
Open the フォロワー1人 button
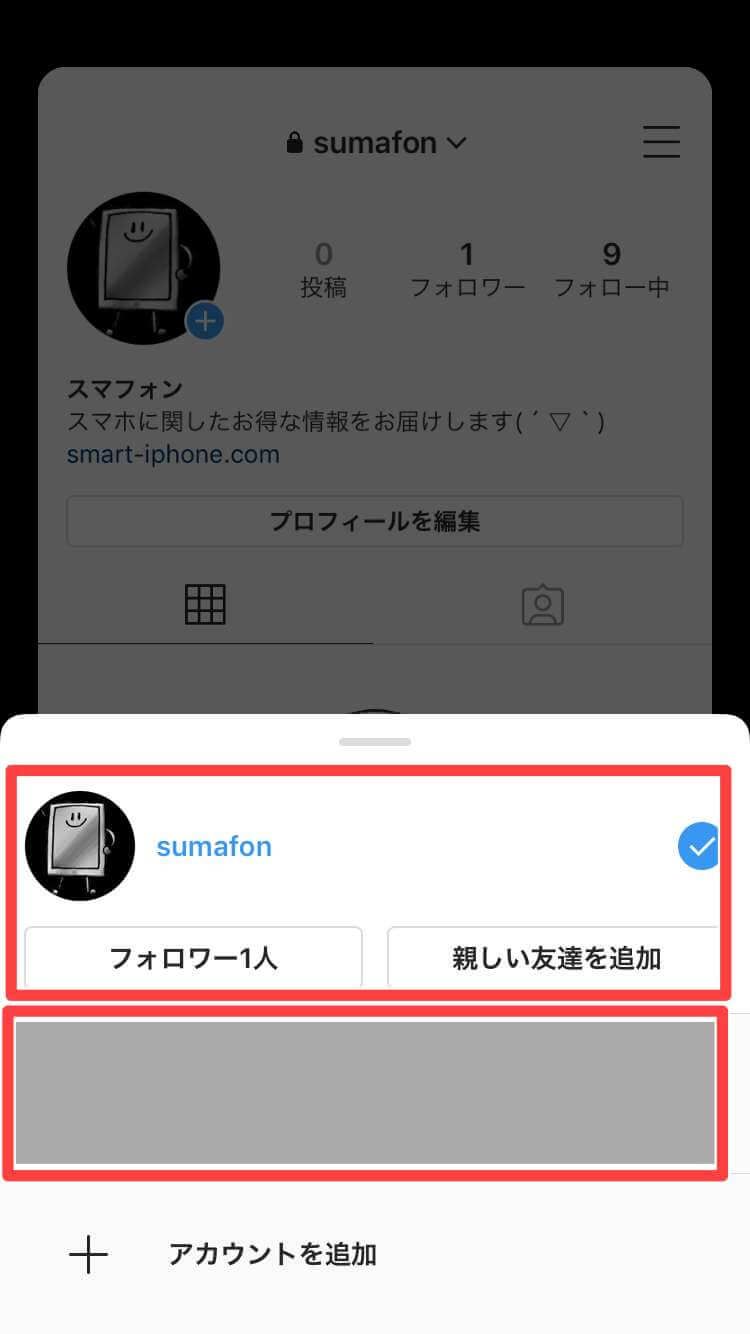[193, 958]
